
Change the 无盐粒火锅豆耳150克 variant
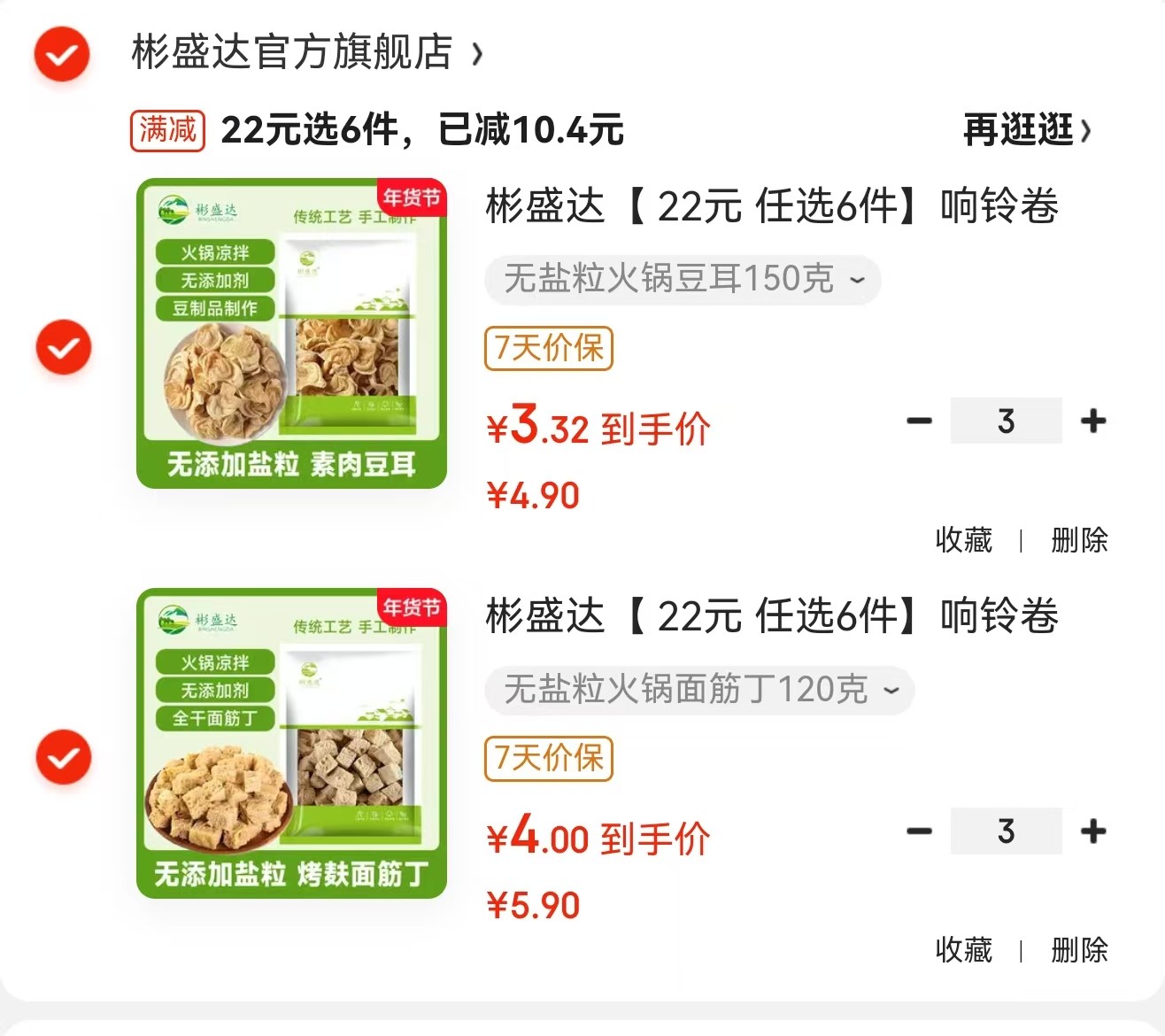pyautogui.click(x=683, y=280)
